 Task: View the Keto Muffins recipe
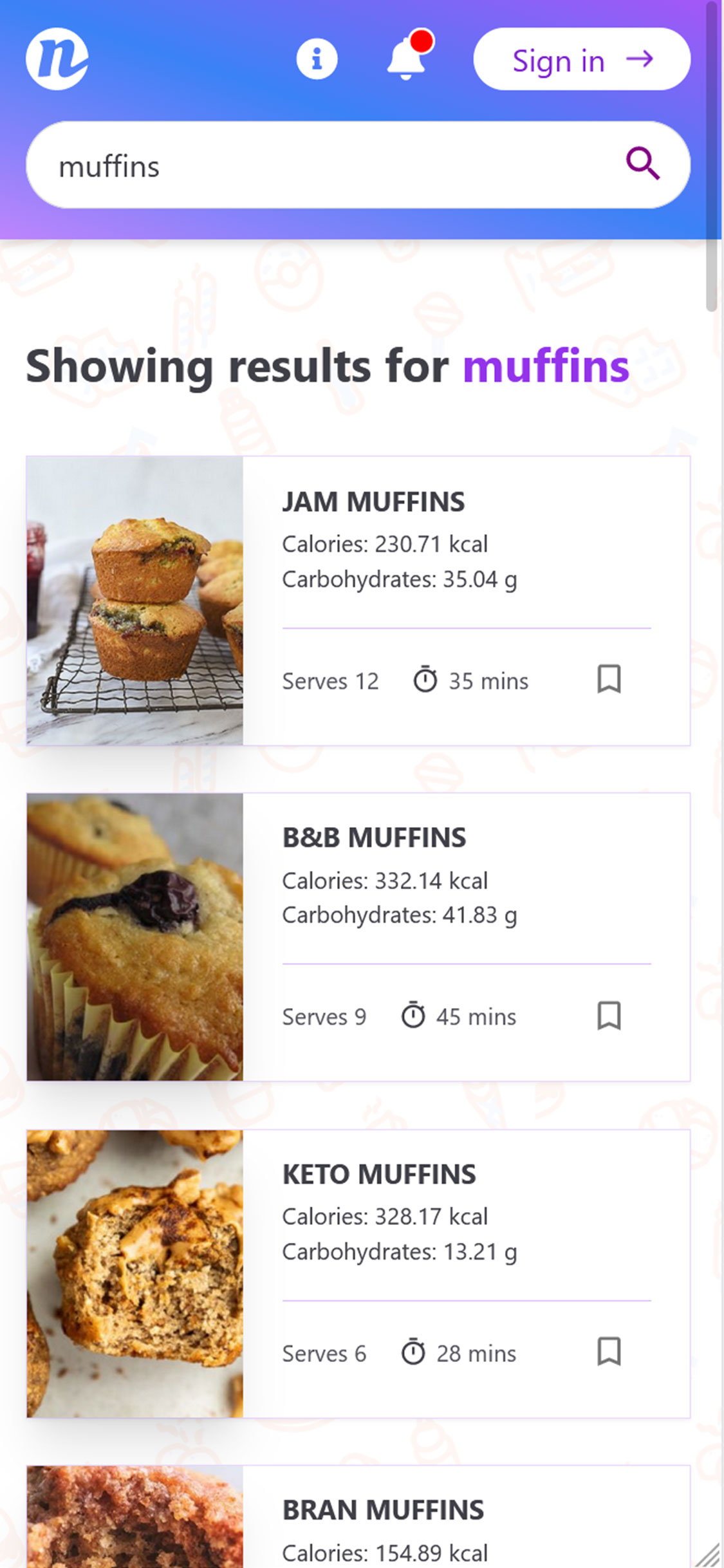tap(379, 1175)
